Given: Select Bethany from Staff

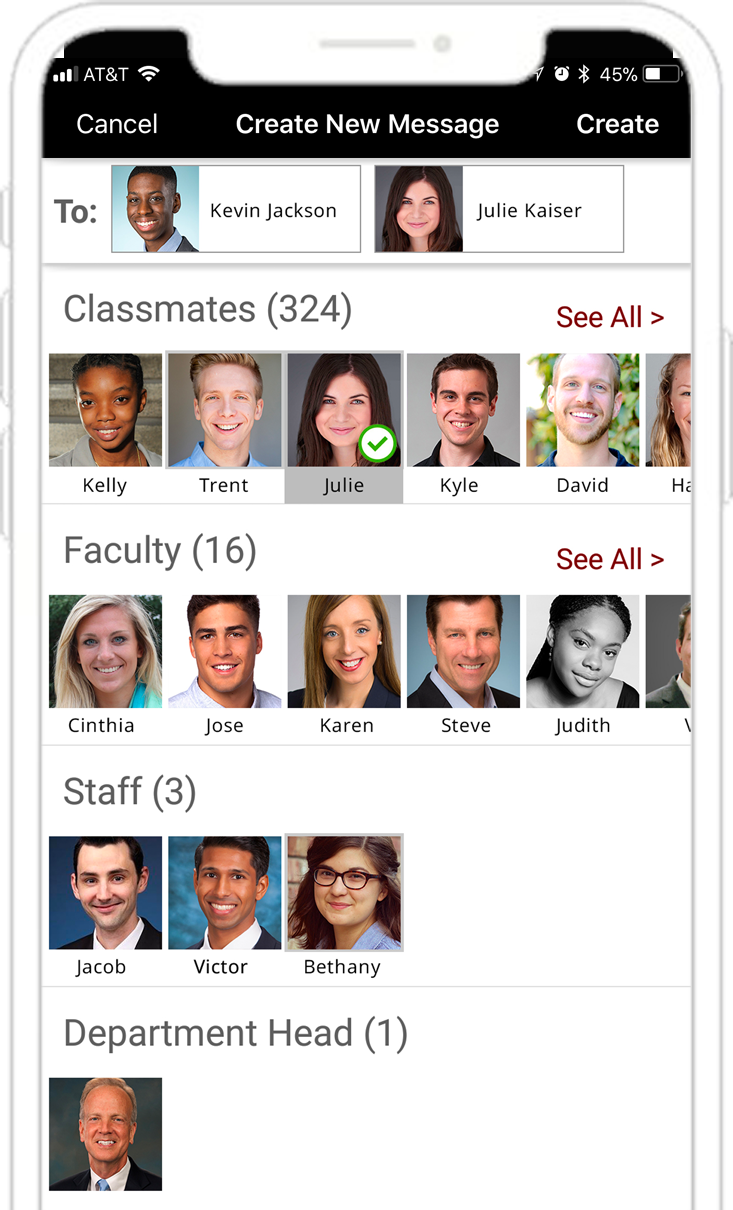Looking at the screenshot, I should [x=344, y=908].
